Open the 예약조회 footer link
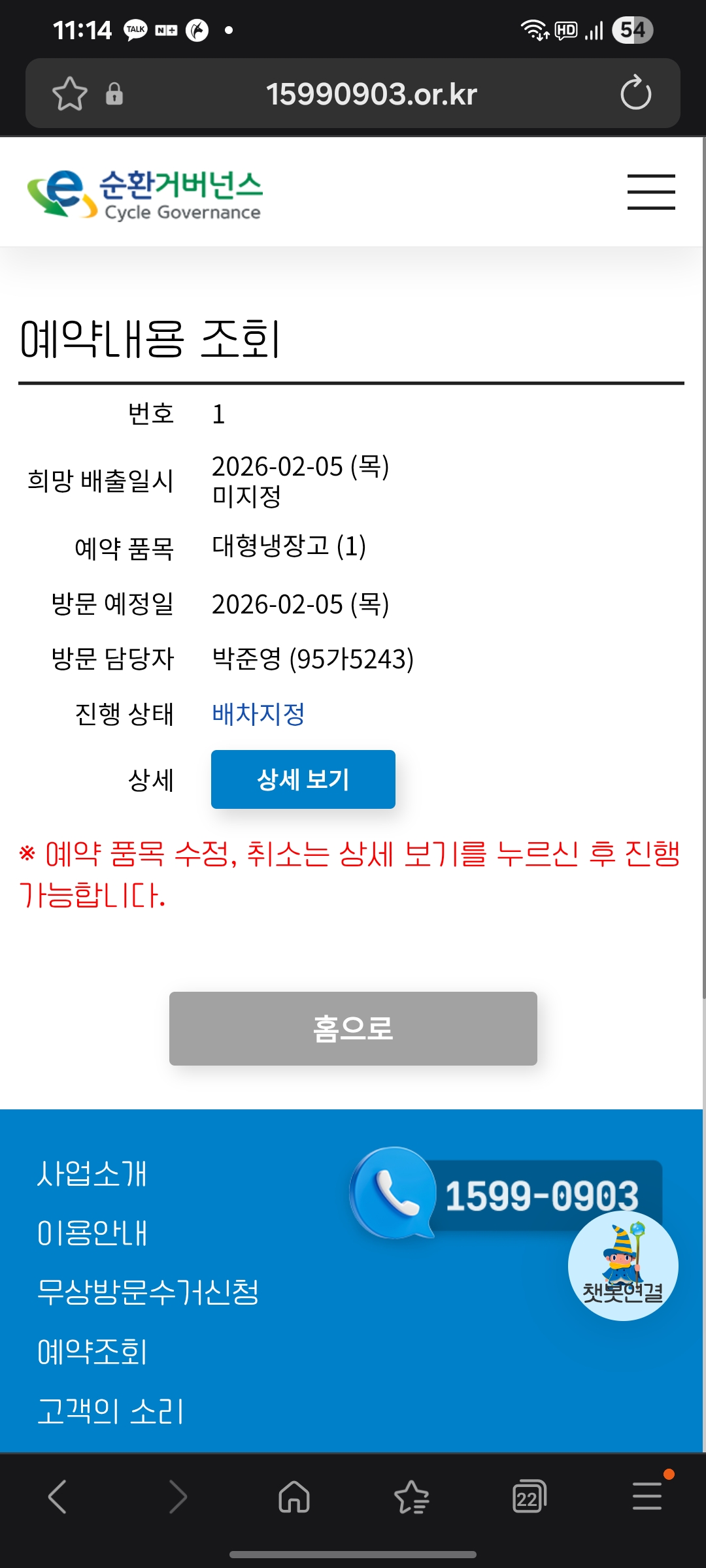 pos(92,1352)
